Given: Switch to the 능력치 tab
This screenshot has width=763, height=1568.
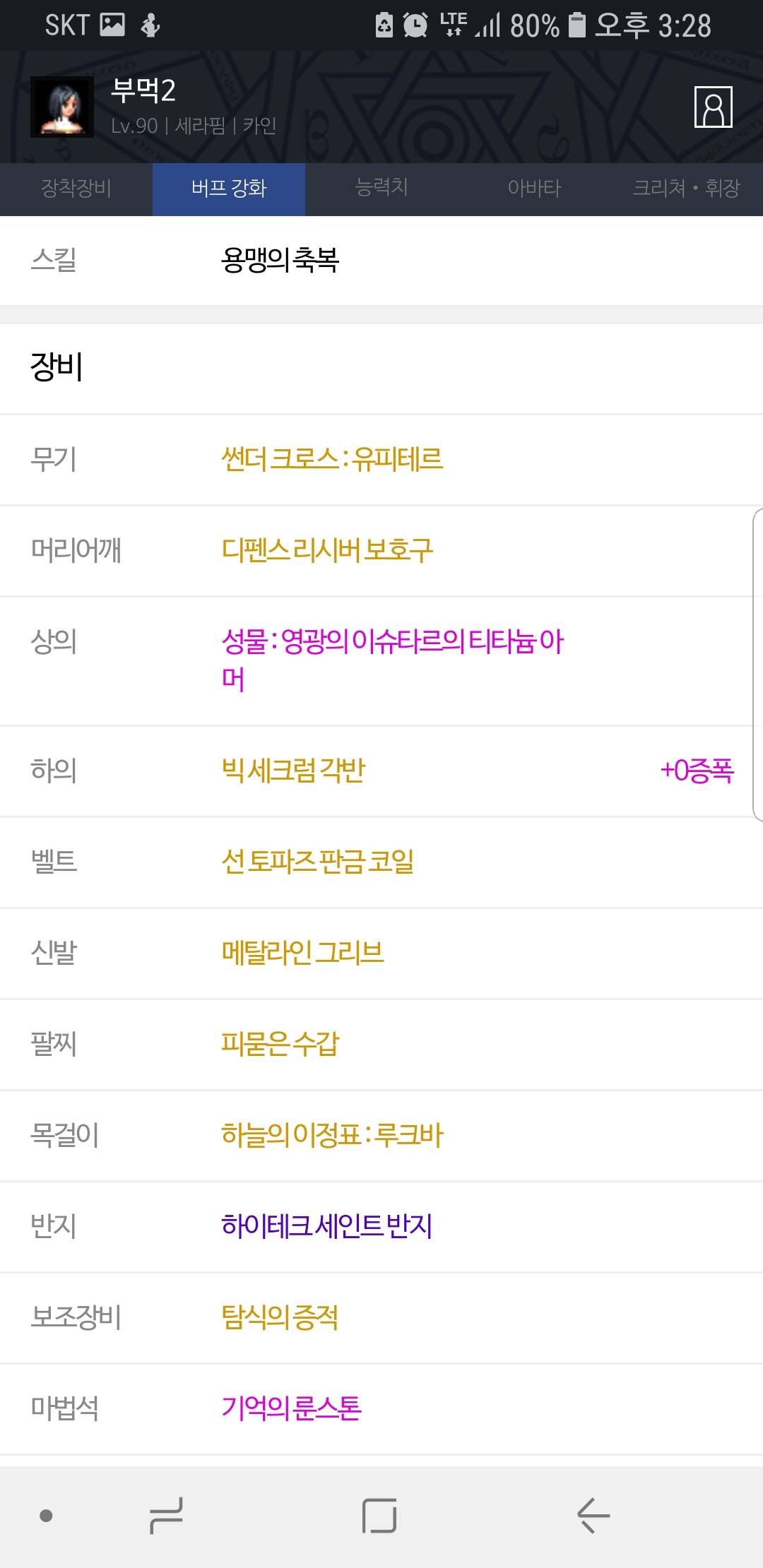Looking at the screenshot, I should tap(381, 189).
